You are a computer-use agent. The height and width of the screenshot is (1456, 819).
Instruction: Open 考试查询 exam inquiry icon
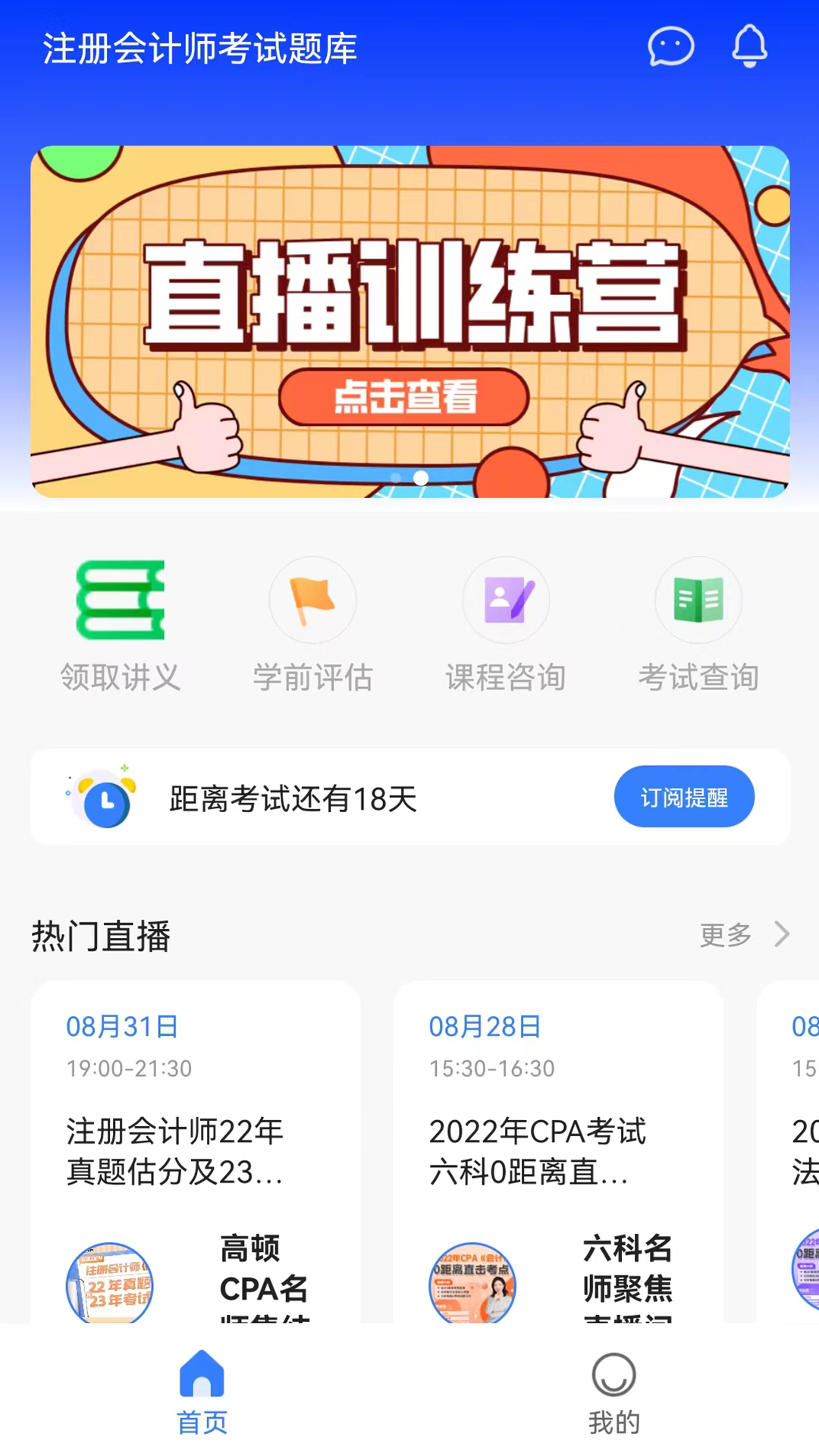698,600
